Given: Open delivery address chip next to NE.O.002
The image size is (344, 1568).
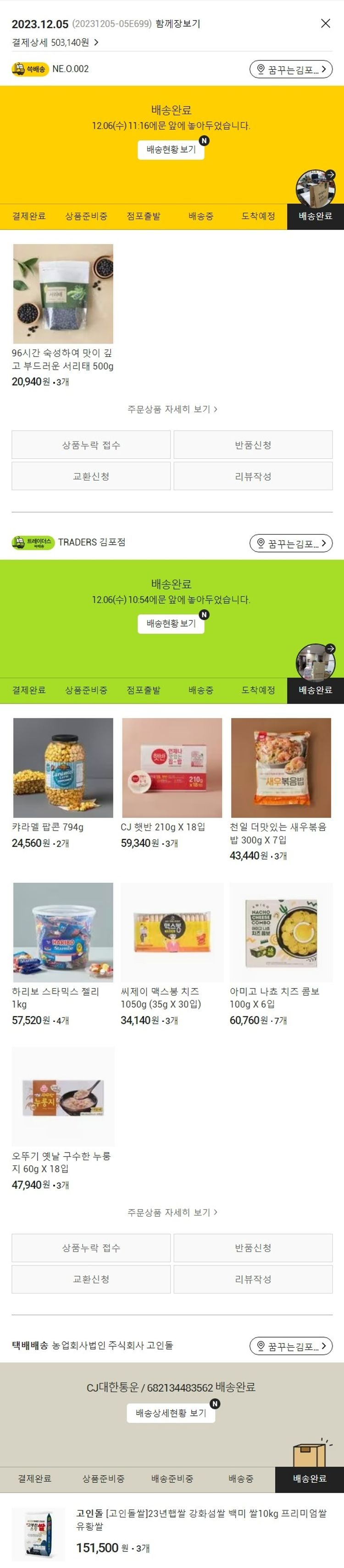Looking at the screenshot, I should (x=291, y=69).
